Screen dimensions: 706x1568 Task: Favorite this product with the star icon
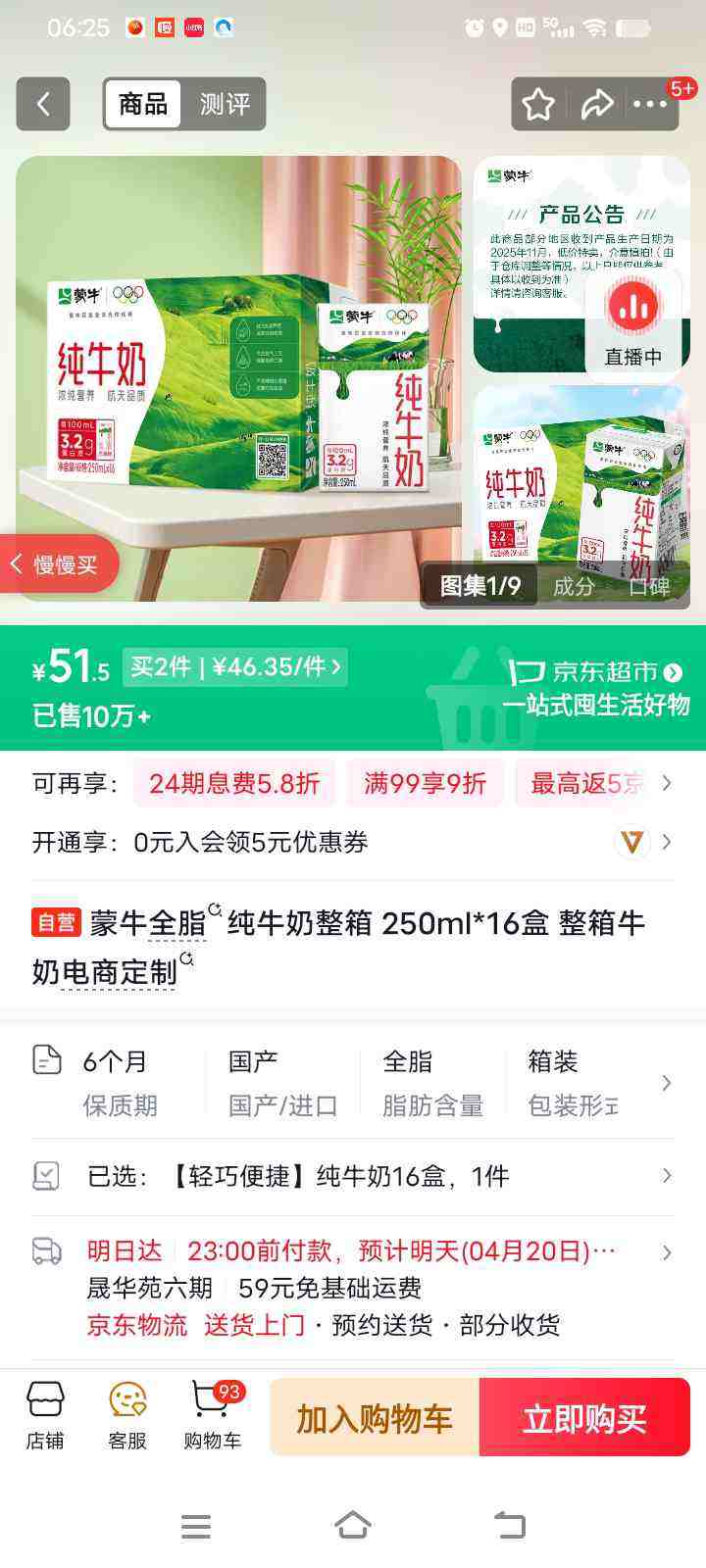coord(538,104)
